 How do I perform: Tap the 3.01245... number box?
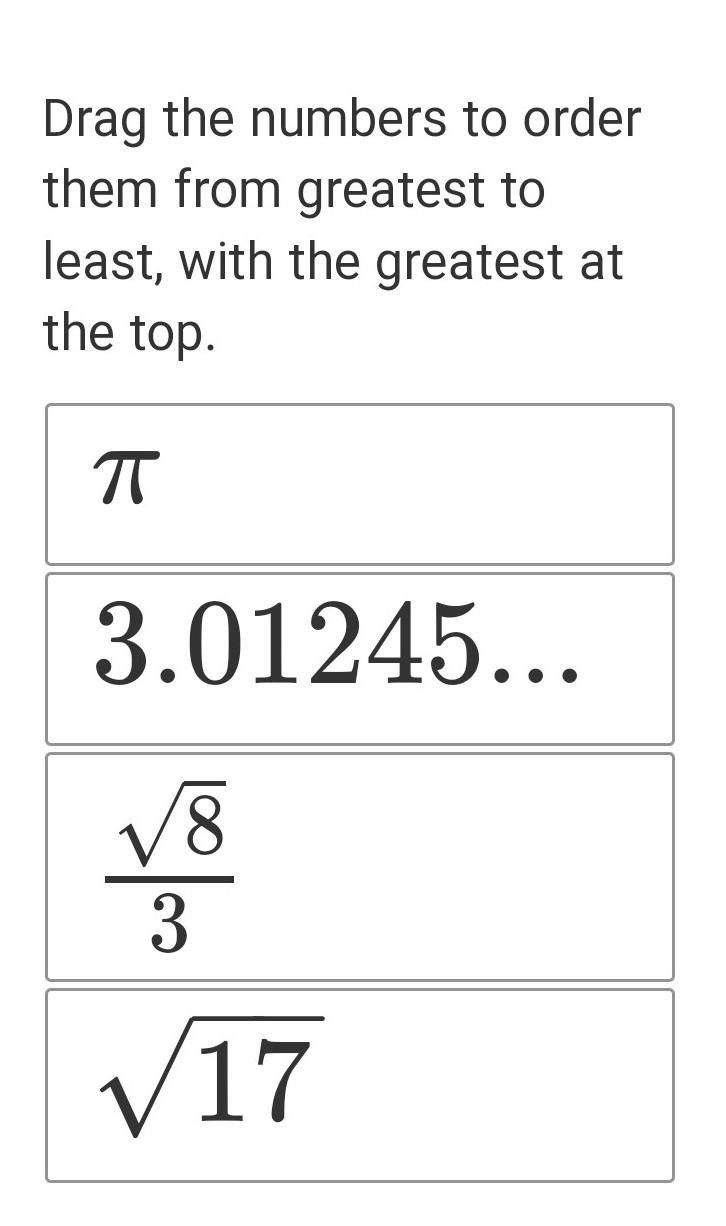(360, 659)
